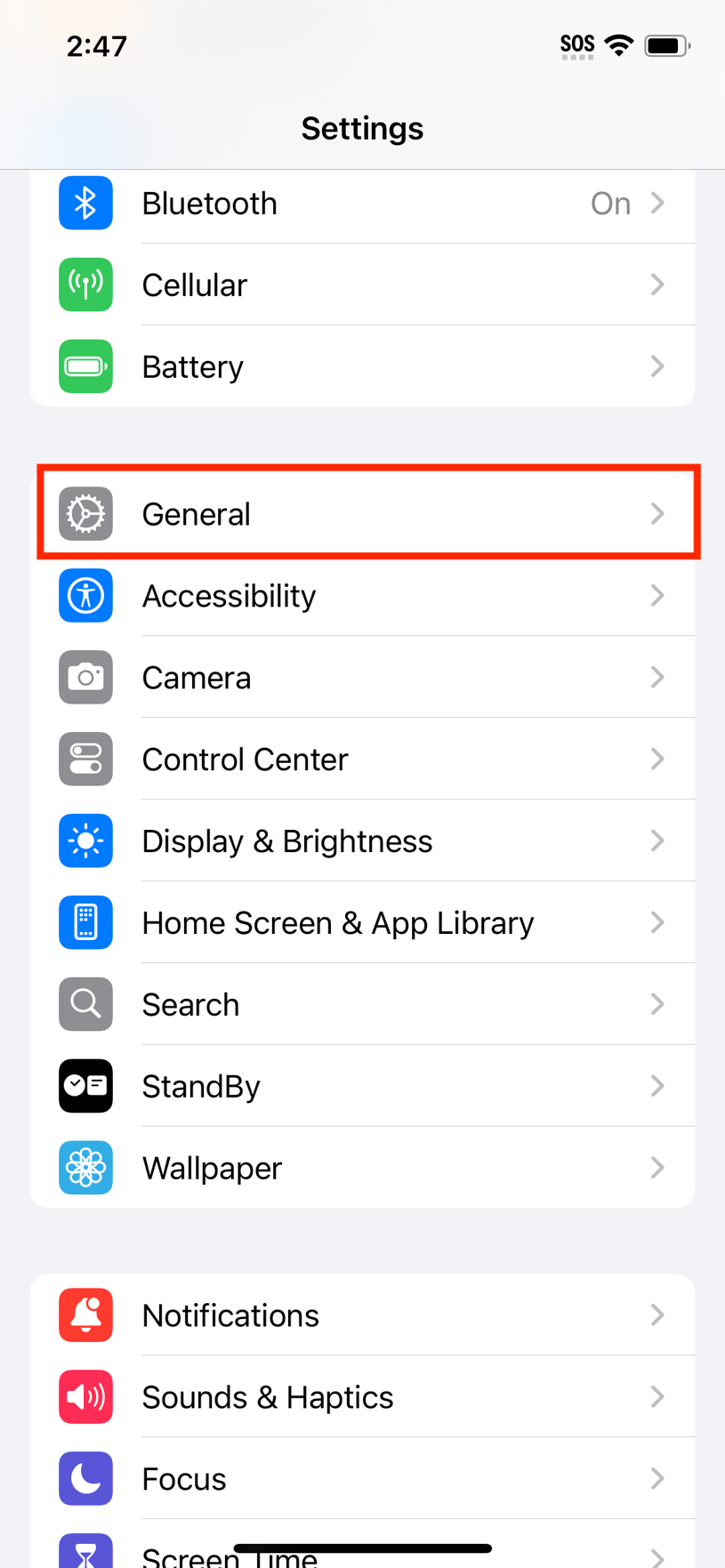
Task: Tap the Display & Brightness sun icon
Action: click(85, 840)
